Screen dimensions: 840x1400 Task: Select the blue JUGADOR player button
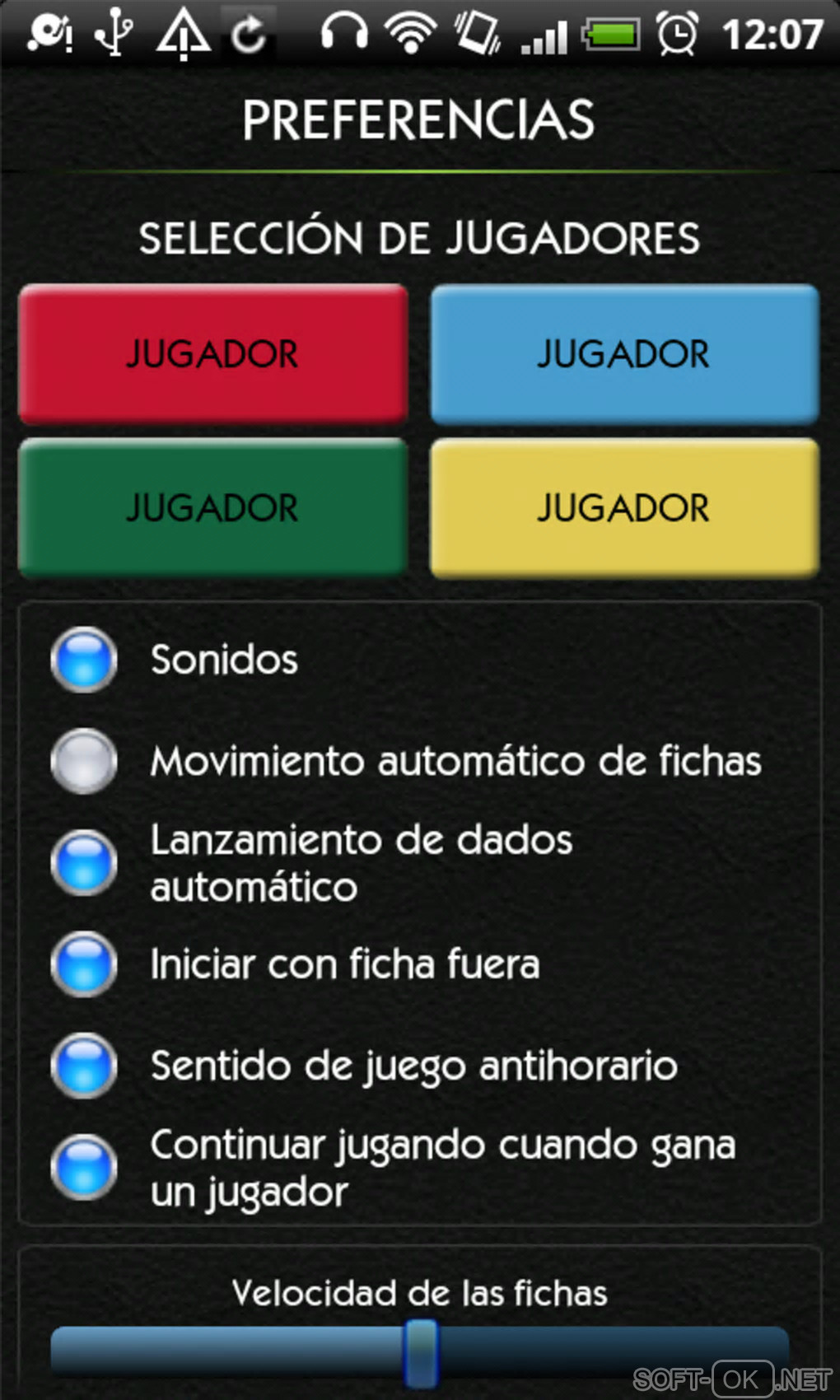coord(624,354)
